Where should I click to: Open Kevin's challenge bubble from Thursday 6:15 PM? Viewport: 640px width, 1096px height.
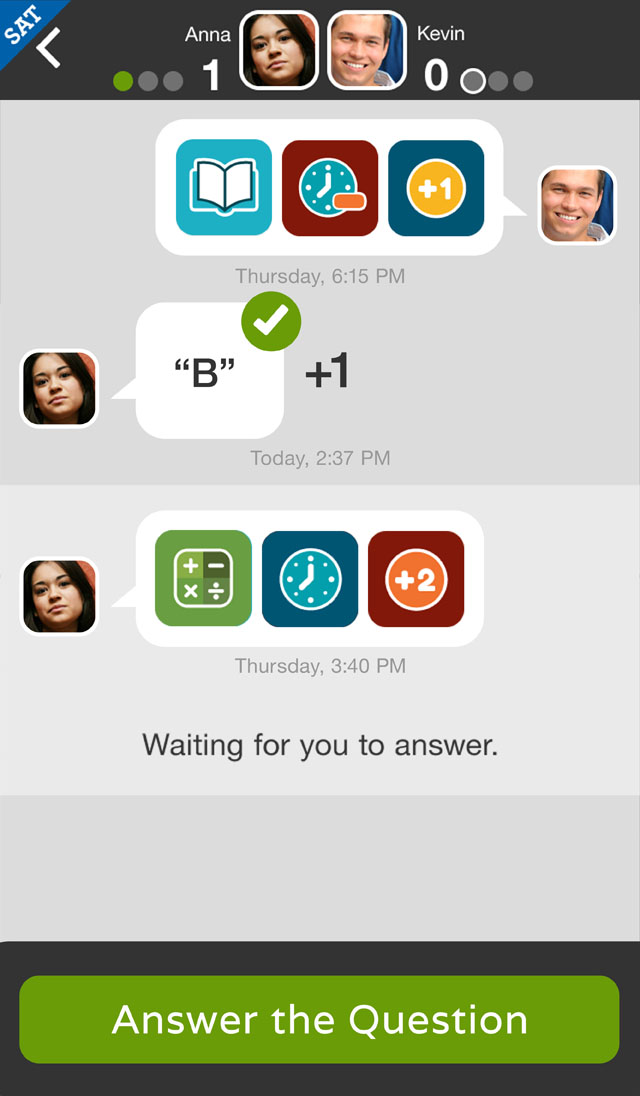pyautogui.click(x=330, y=187)
